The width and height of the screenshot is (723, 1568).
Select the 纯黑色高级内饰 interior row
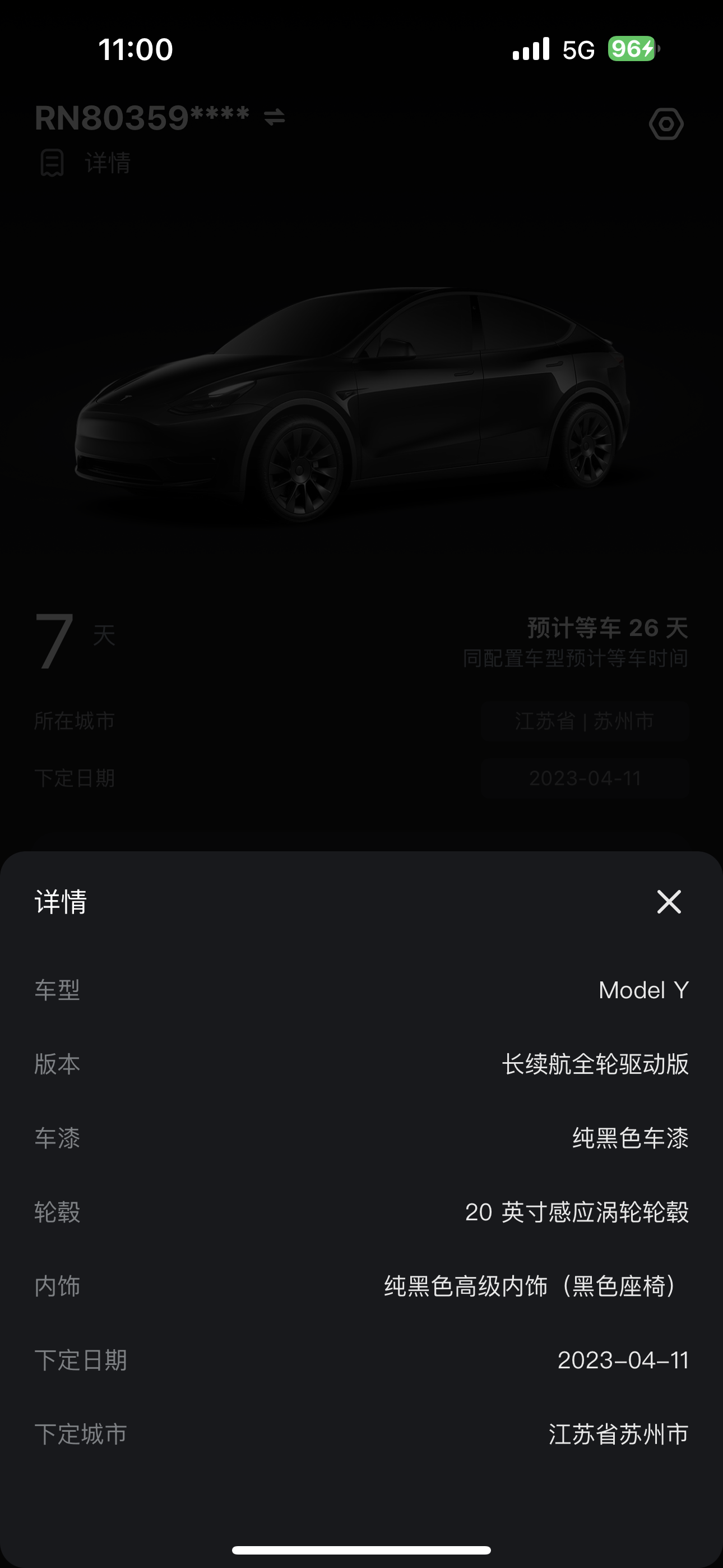(x=529, y=1287)
